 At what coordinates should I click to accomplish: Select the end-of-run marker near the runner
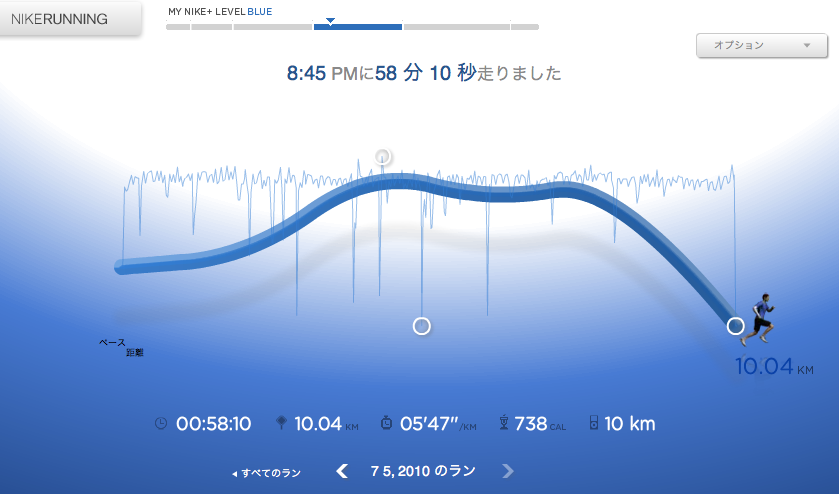pos(736,326)
